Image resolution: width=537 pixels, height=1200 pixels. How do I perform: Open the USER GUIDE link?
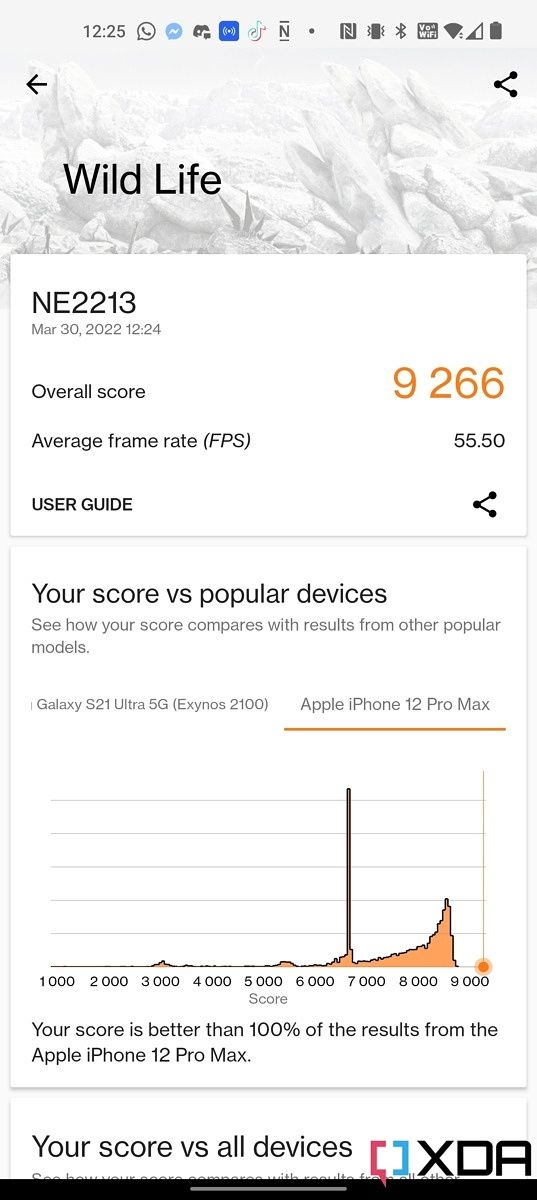point(82,505)
